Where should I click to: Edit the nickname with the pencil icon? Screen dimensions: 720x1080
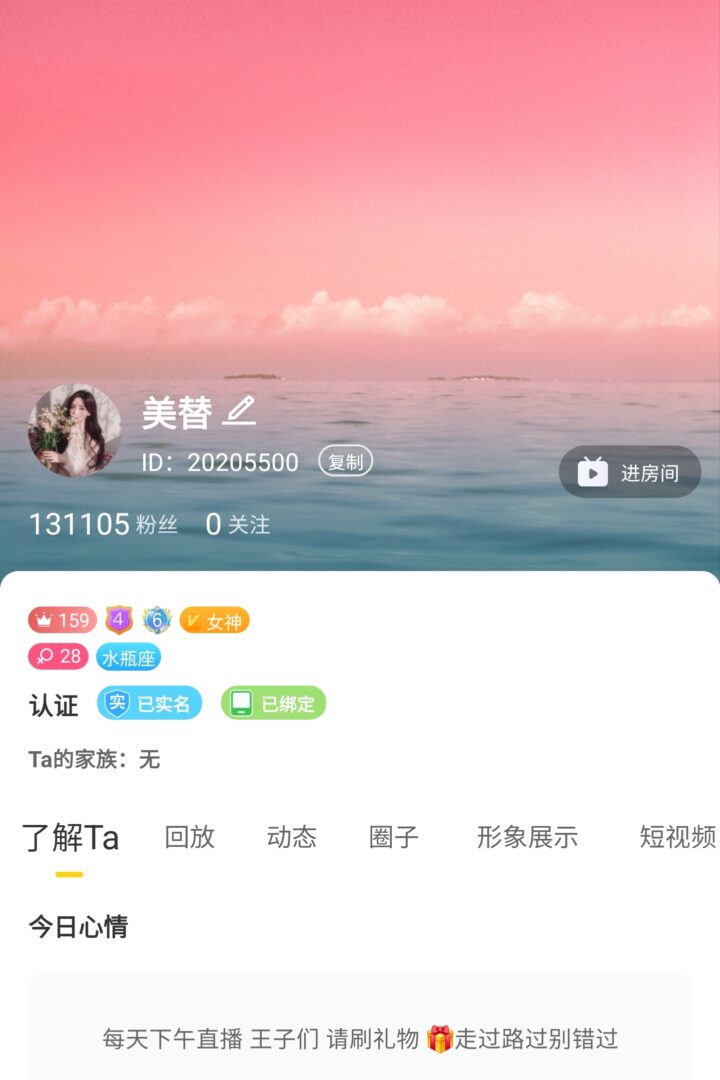pos(239,411)
